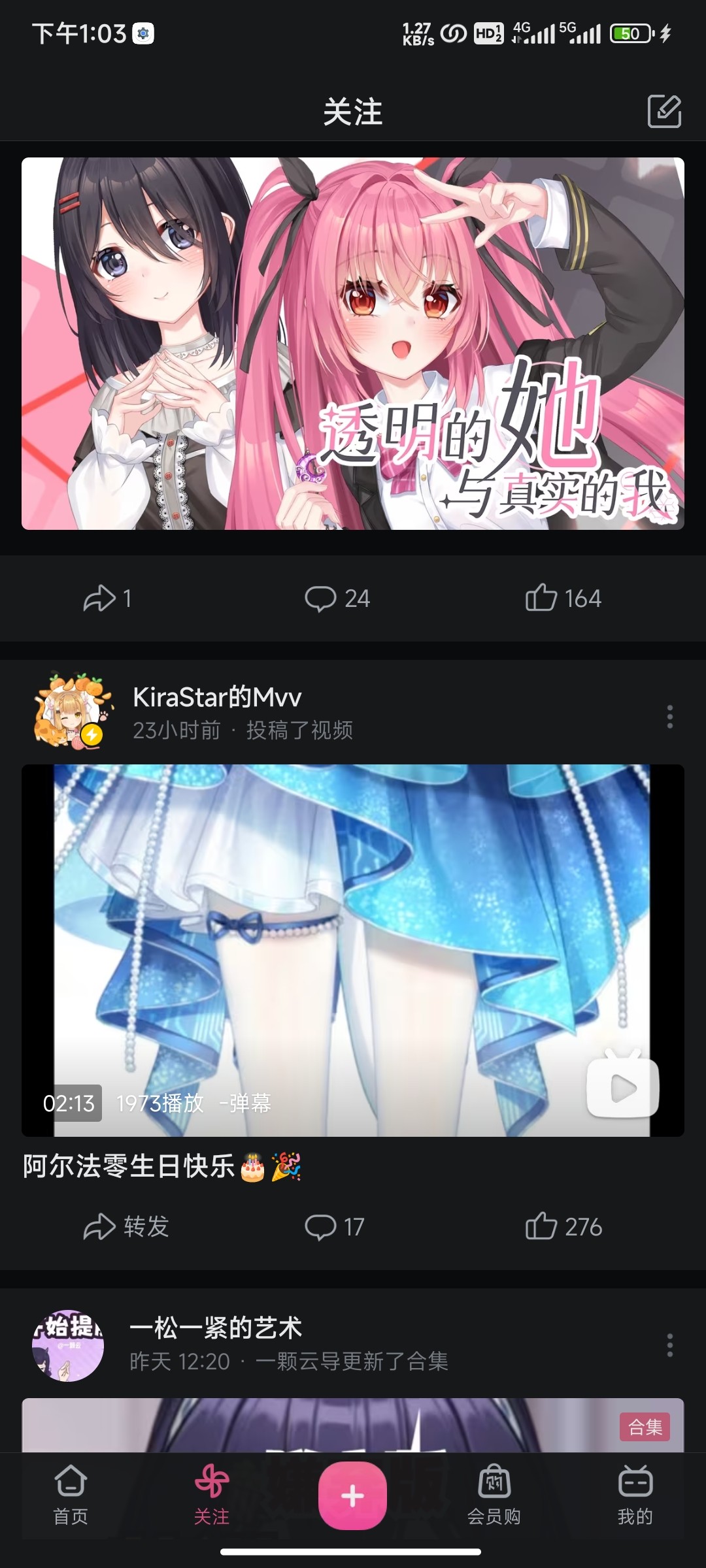Screen dimensions: 706x1568
Task: Tap 转发 under 阿尔法零生日快乐
Action: (x=127, y=1227)
